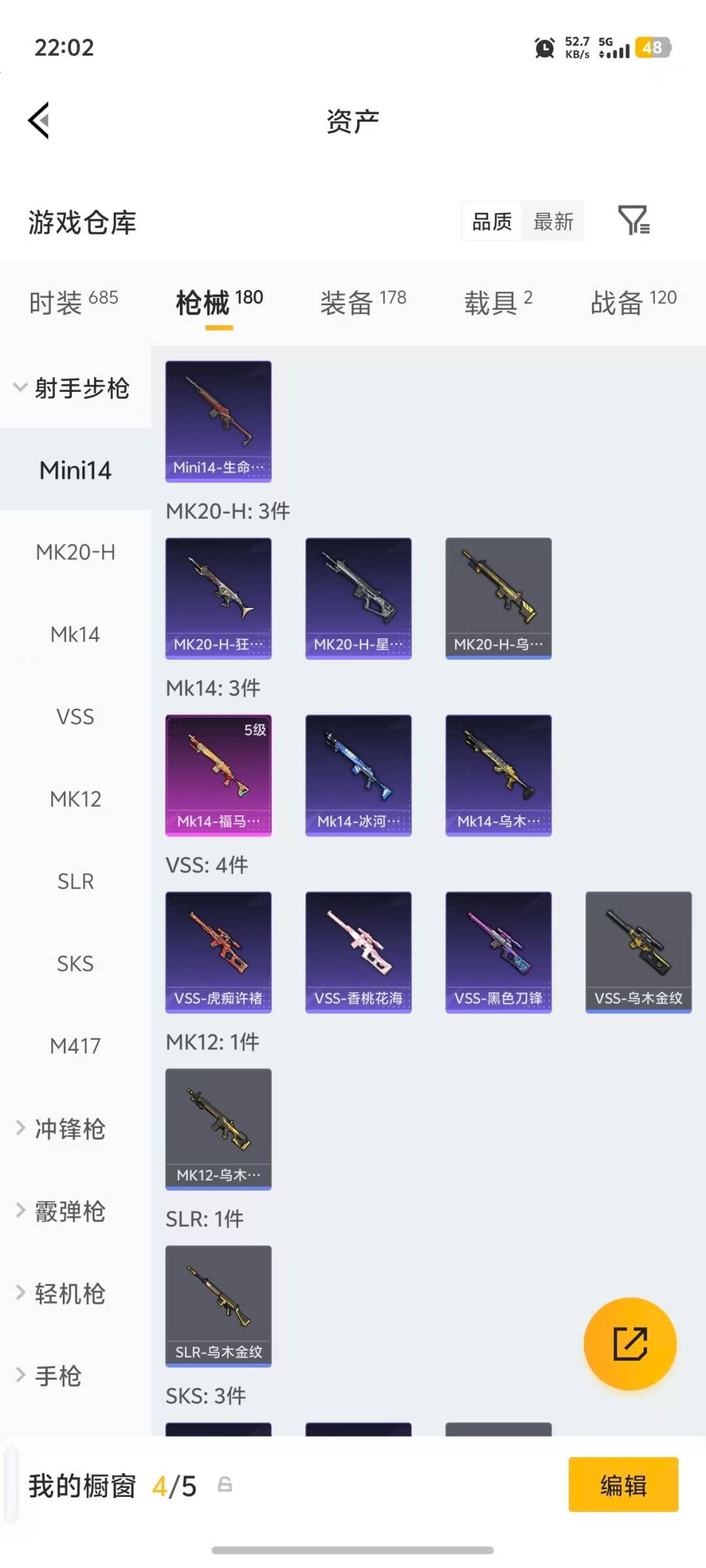Switch to the 战备 tab
This screenshot has height=1568, width=706.
[x=633, y=302]
